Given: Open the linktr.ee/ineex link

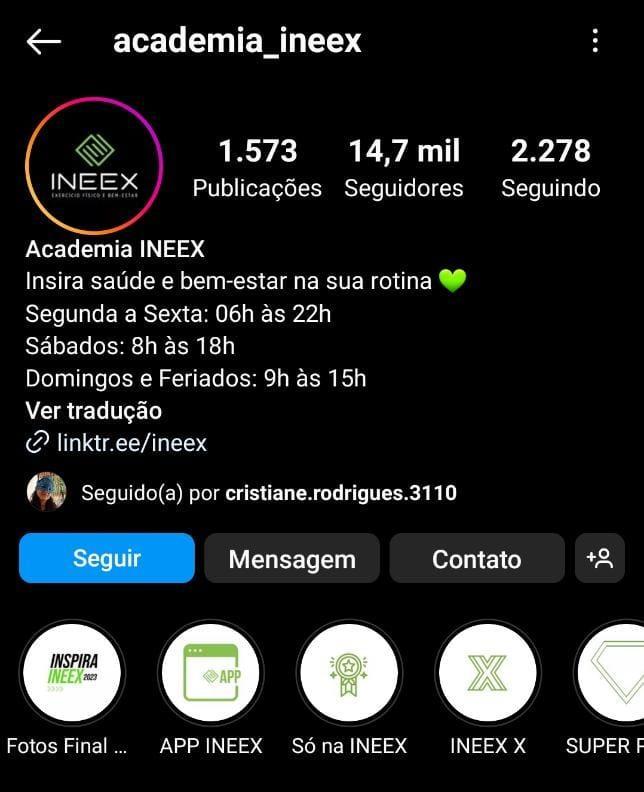Looking at the screenshot, I should (131, 442).
